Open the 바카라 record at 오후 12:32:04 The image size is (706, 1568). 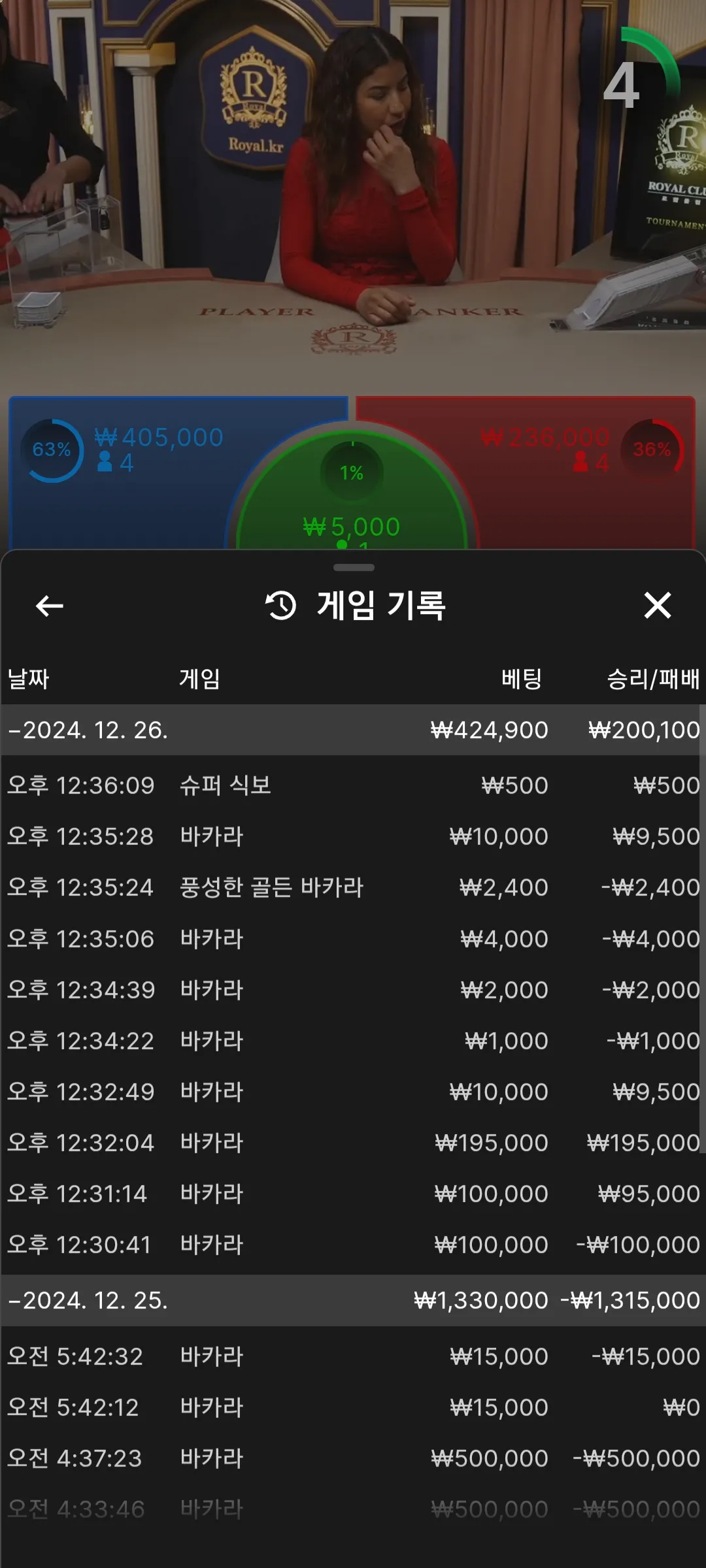click(x=353, y=1143)
